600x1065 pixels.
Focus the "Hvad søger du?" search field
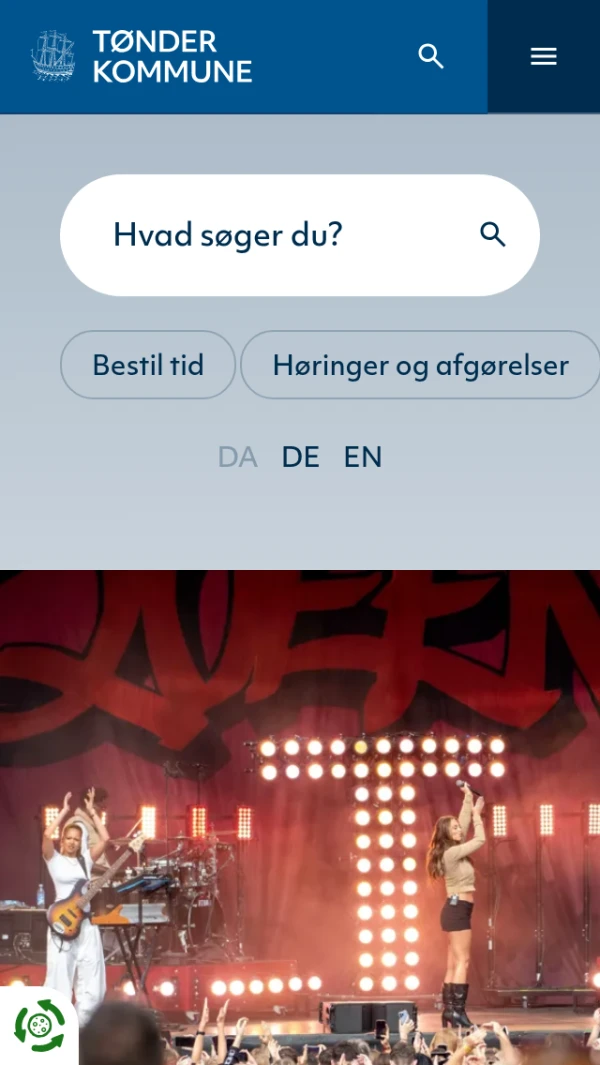click(x=300, y=235)
